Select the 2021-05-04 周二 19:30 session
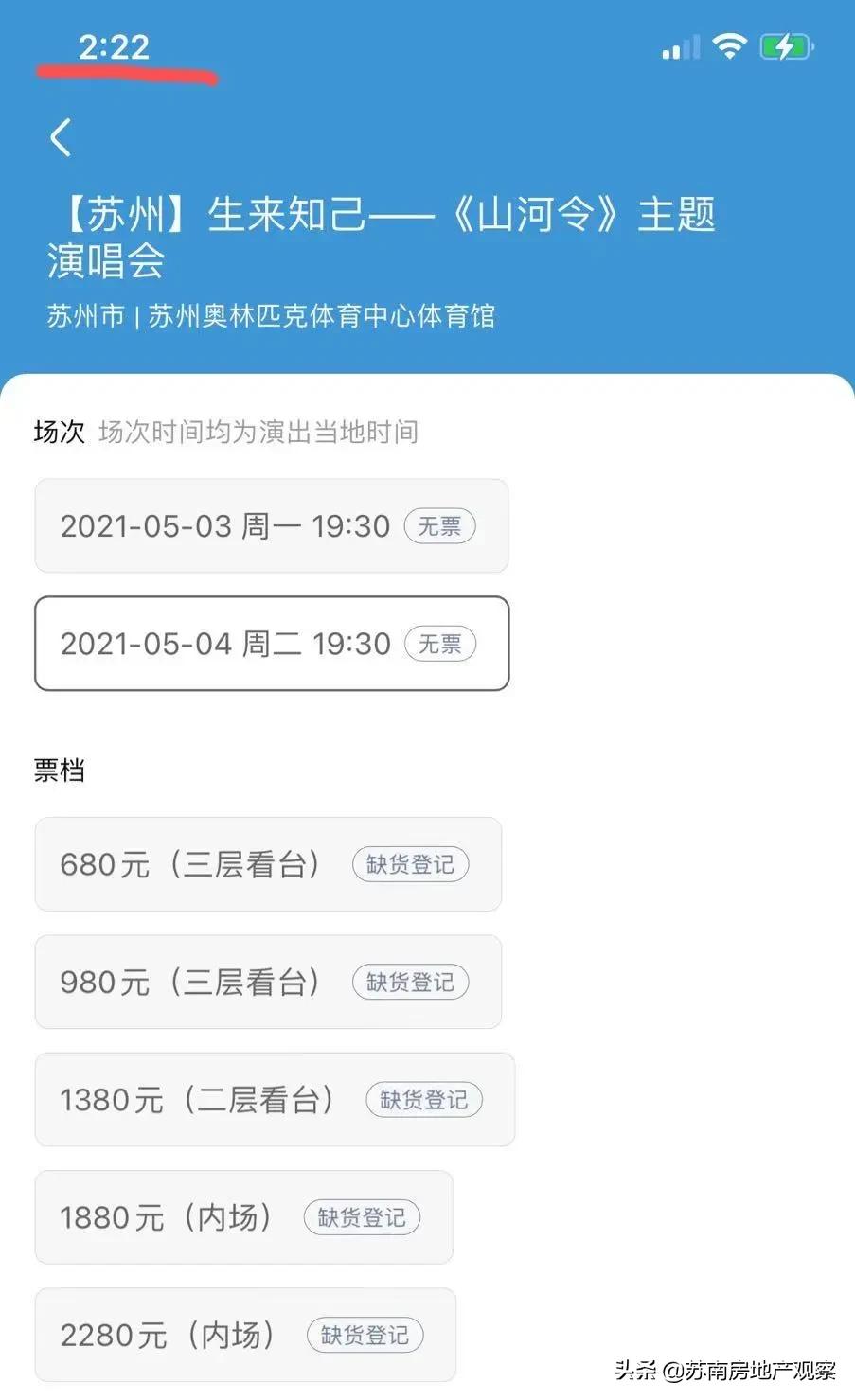 (270, 644)
